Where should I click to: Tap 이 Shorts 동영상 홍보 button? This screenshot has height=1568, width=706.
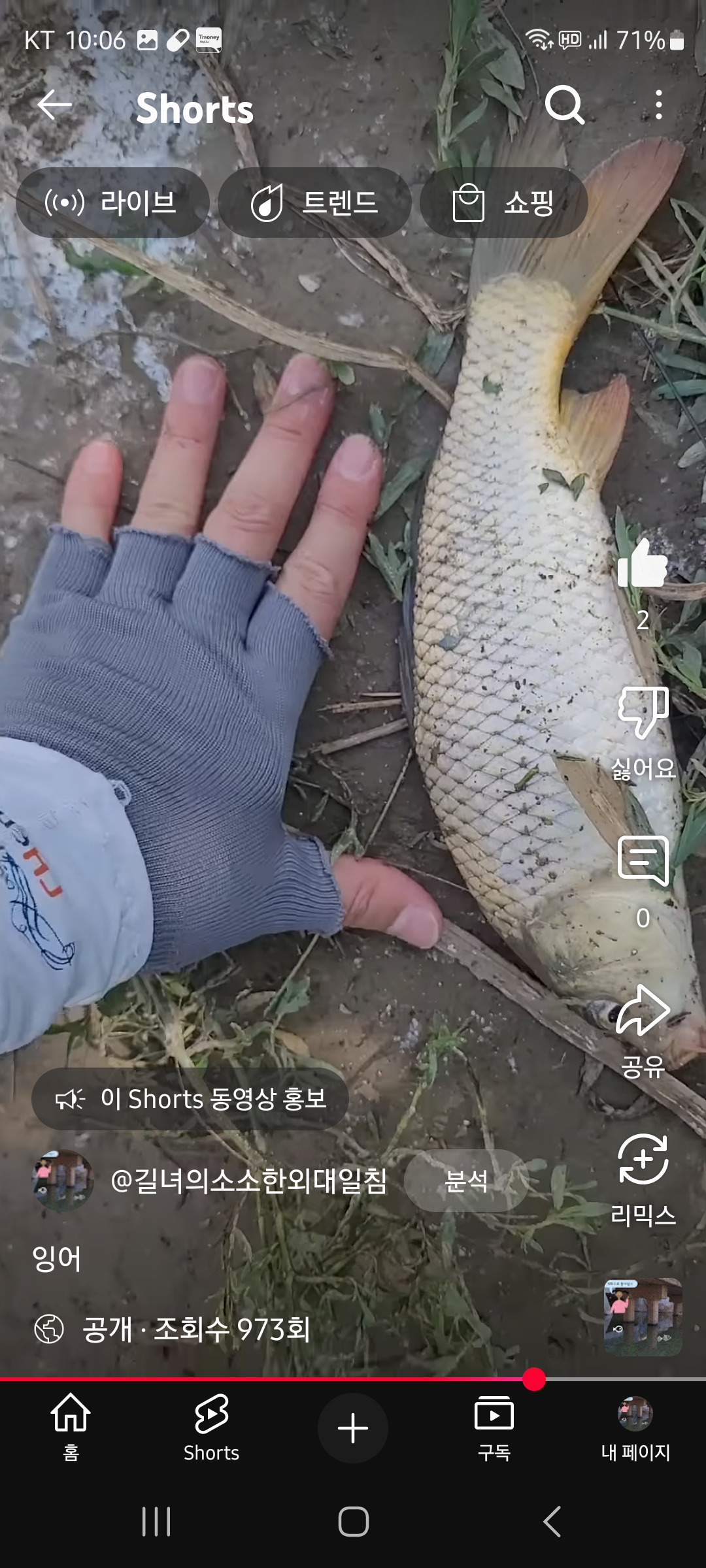(190, 1099)
